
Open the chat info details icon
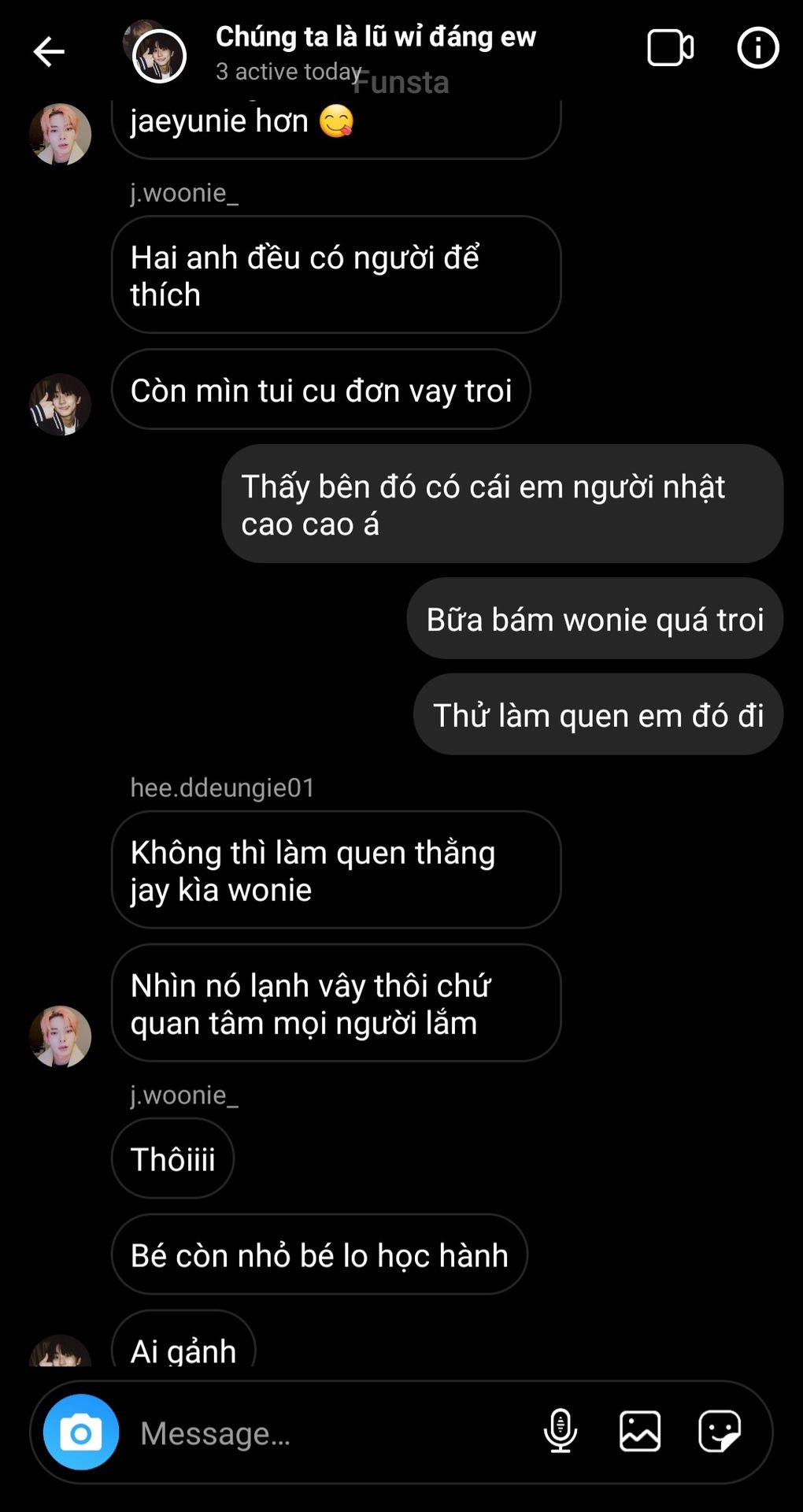tap(757, 48)
